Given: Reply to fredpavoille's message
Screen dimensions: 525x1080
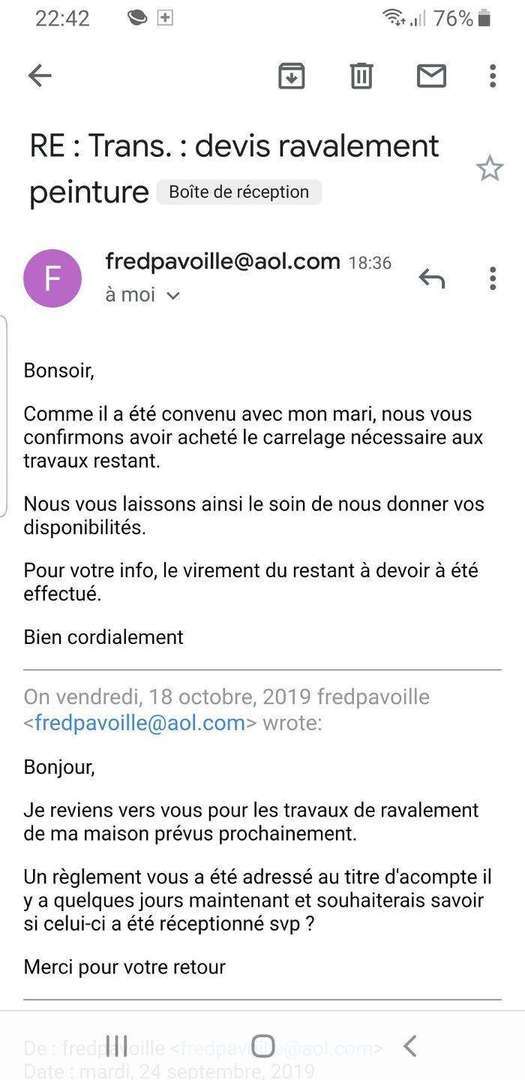Looking at the screenshot, I should click(x=432, y=278).
